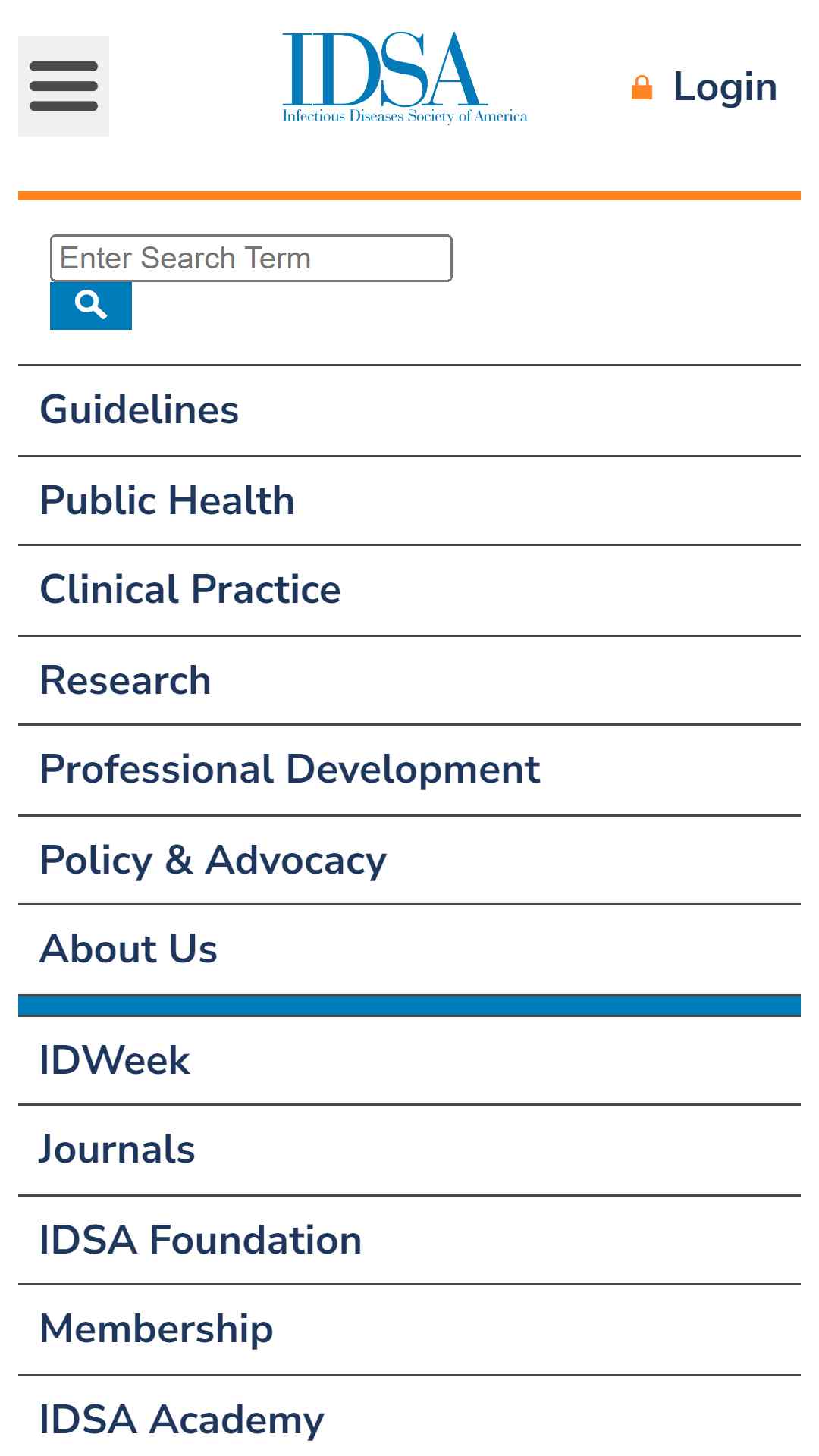Tap the Enter Search Term field
The height and width of the screenshot is (1456, 819).
click(x=251, y=258)
